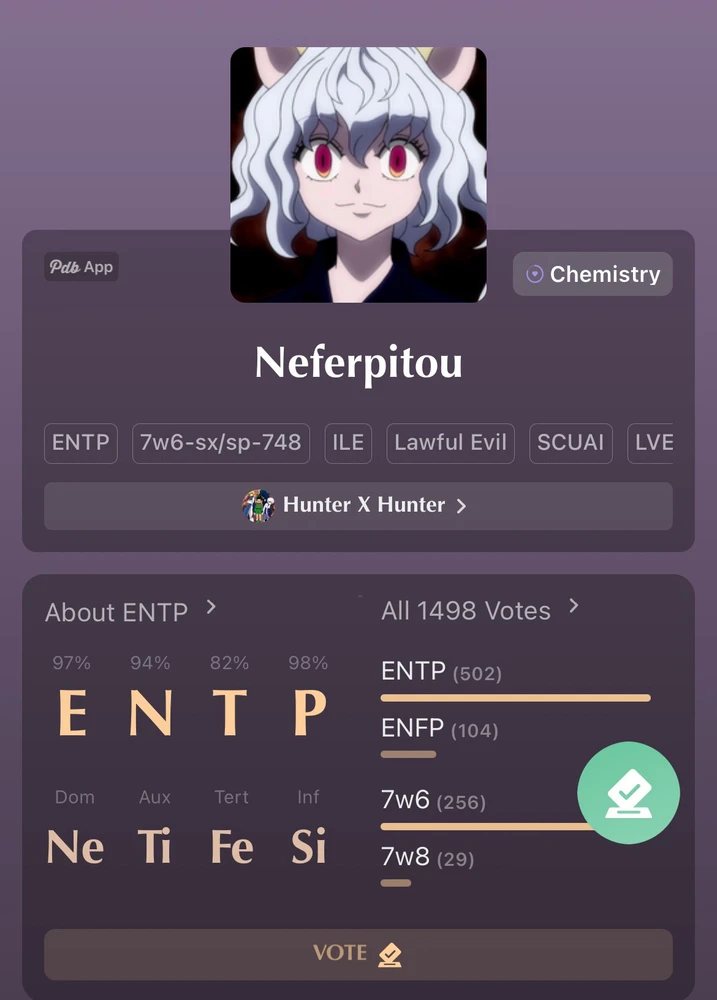
Task: Select the ENTP chip
Action: (80, 443)
